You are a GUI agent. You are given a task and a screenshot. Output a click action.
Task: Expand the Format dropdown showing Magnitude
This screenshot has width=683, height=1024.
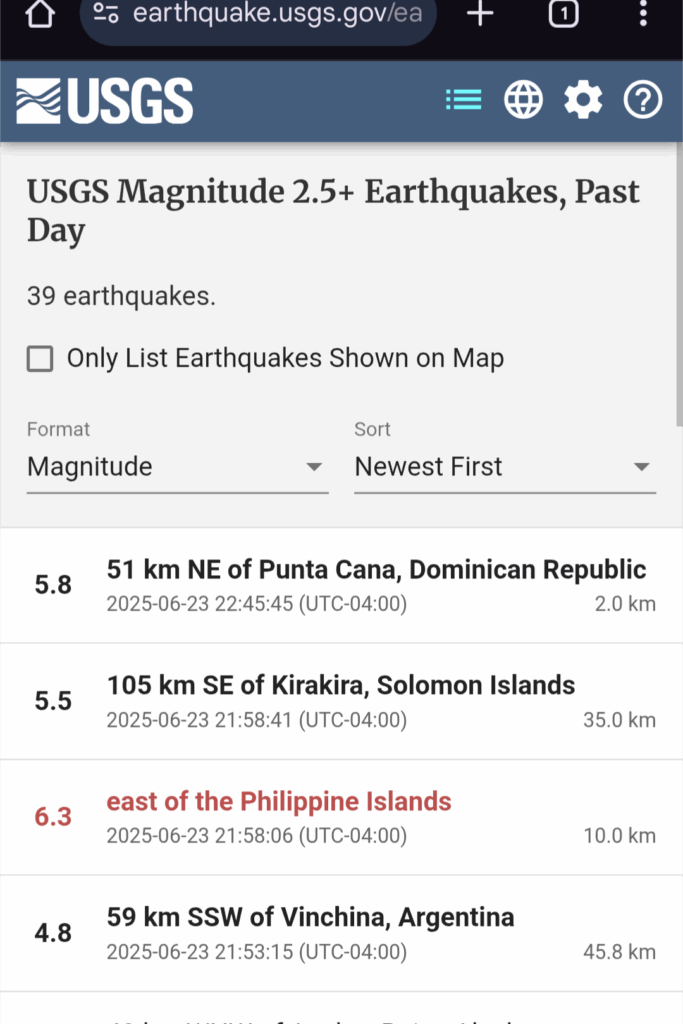click(x=177, y=467)
